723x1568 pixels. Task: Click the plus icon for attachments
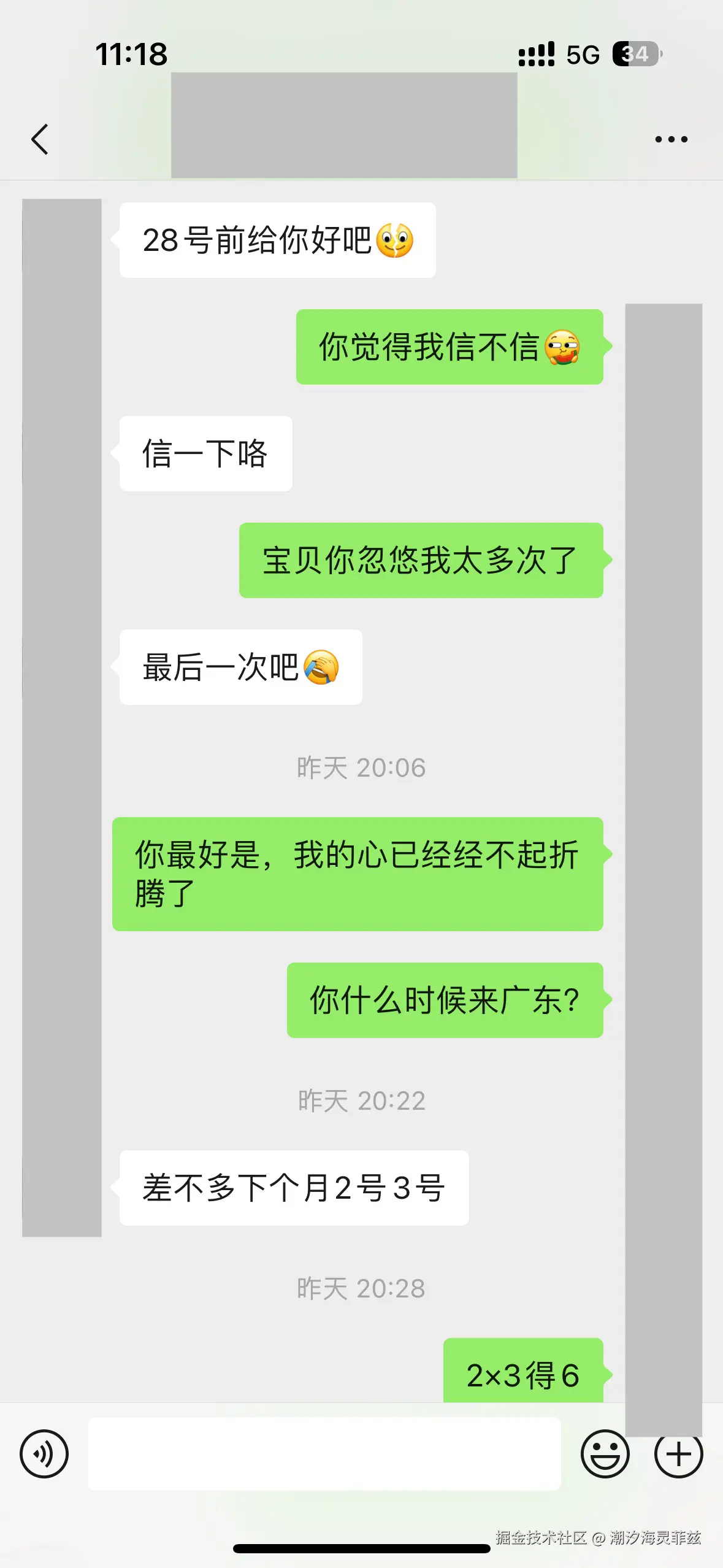(x=678, y=1454)
